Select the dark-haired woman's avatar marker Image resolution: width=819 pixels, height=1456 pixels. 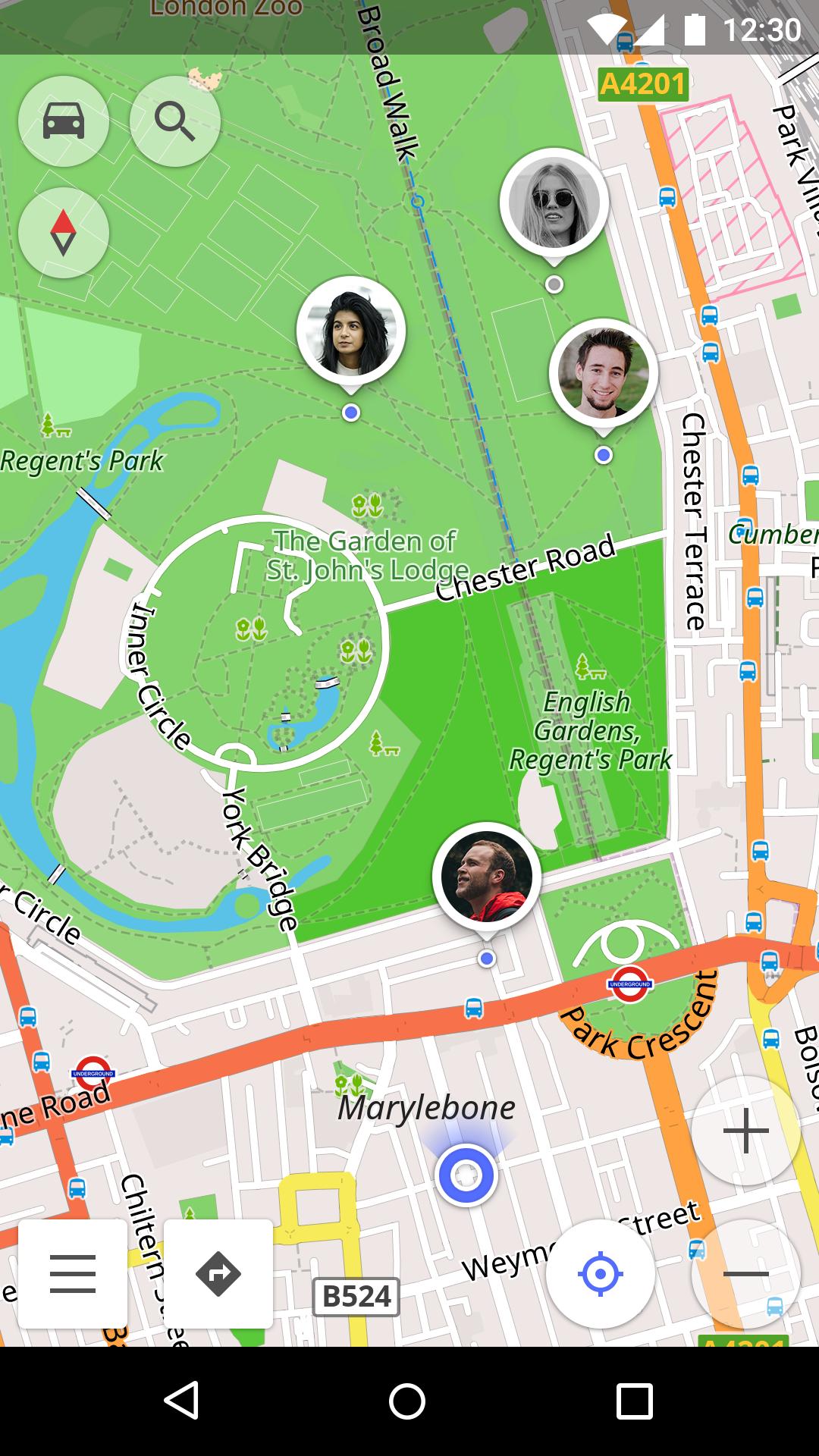(x=351, y=331)
